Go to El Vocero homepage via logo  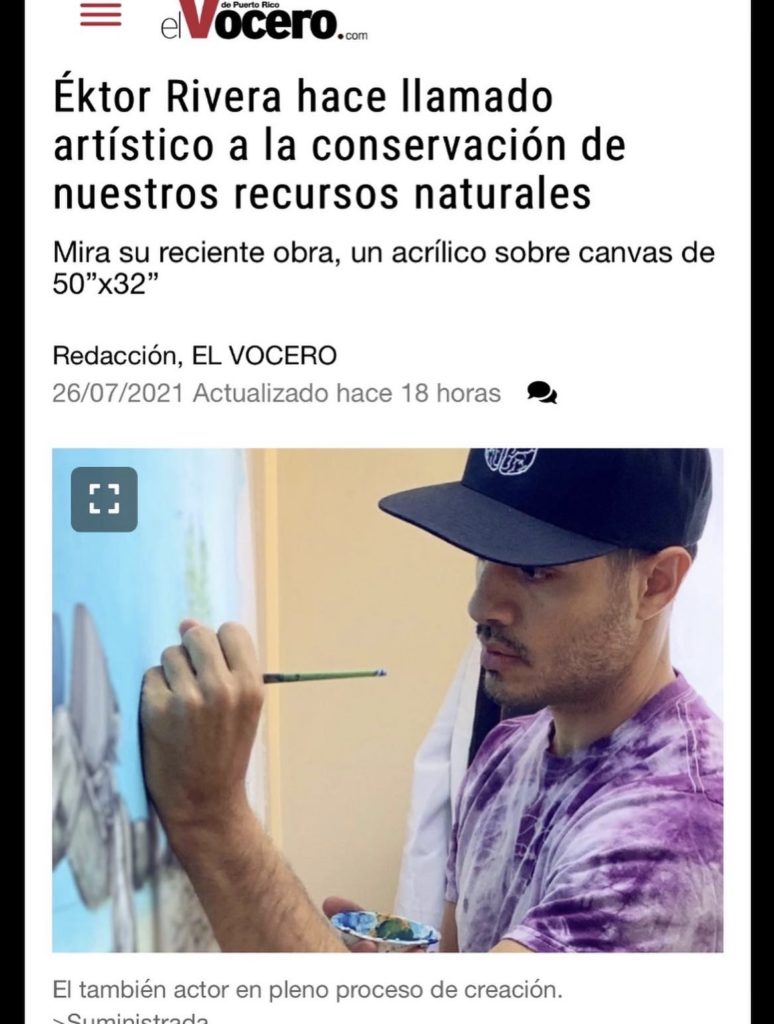tap(263, 22)
